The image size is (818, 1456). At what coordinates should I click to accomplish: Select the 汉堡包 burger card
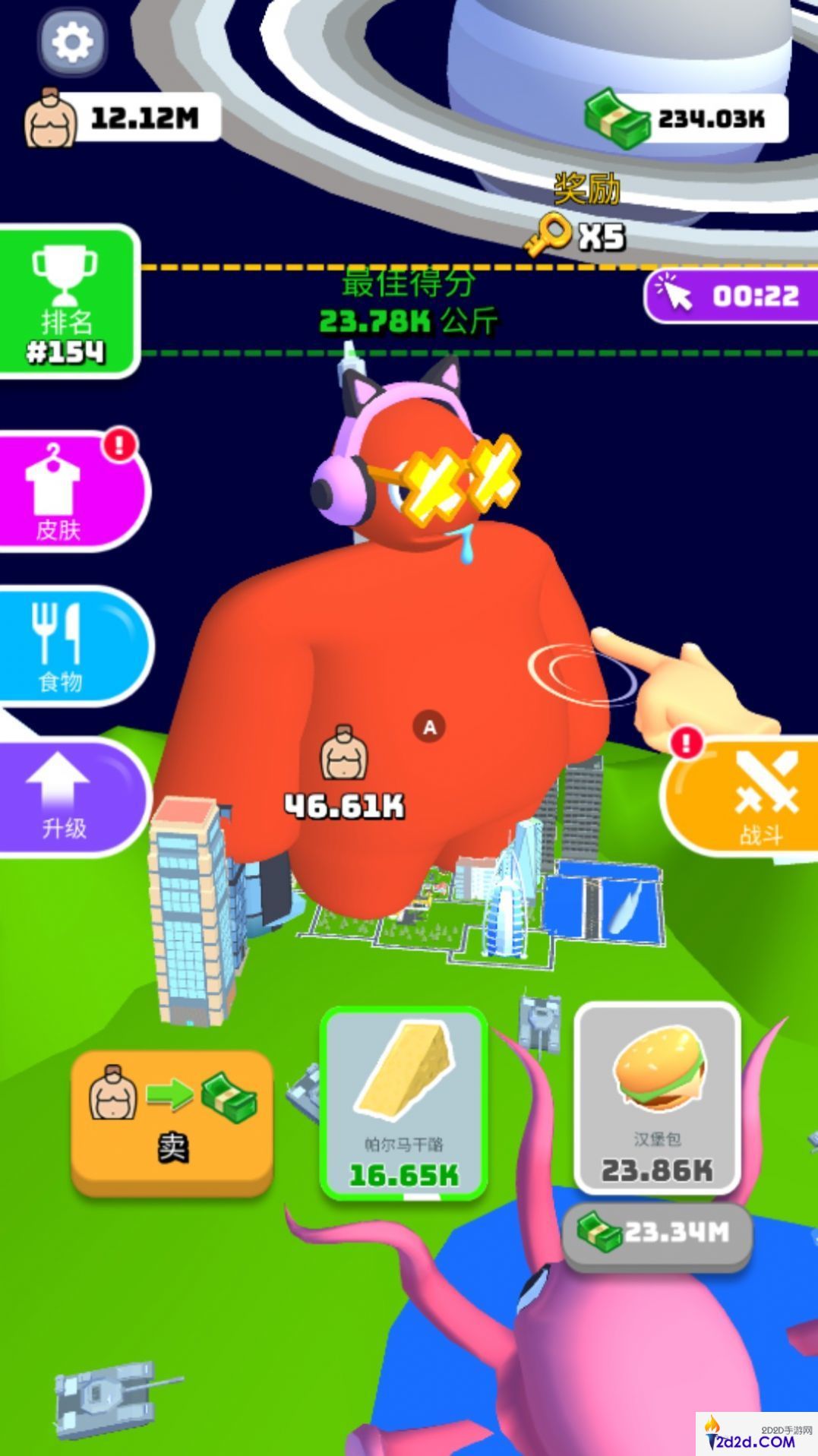657,1098
